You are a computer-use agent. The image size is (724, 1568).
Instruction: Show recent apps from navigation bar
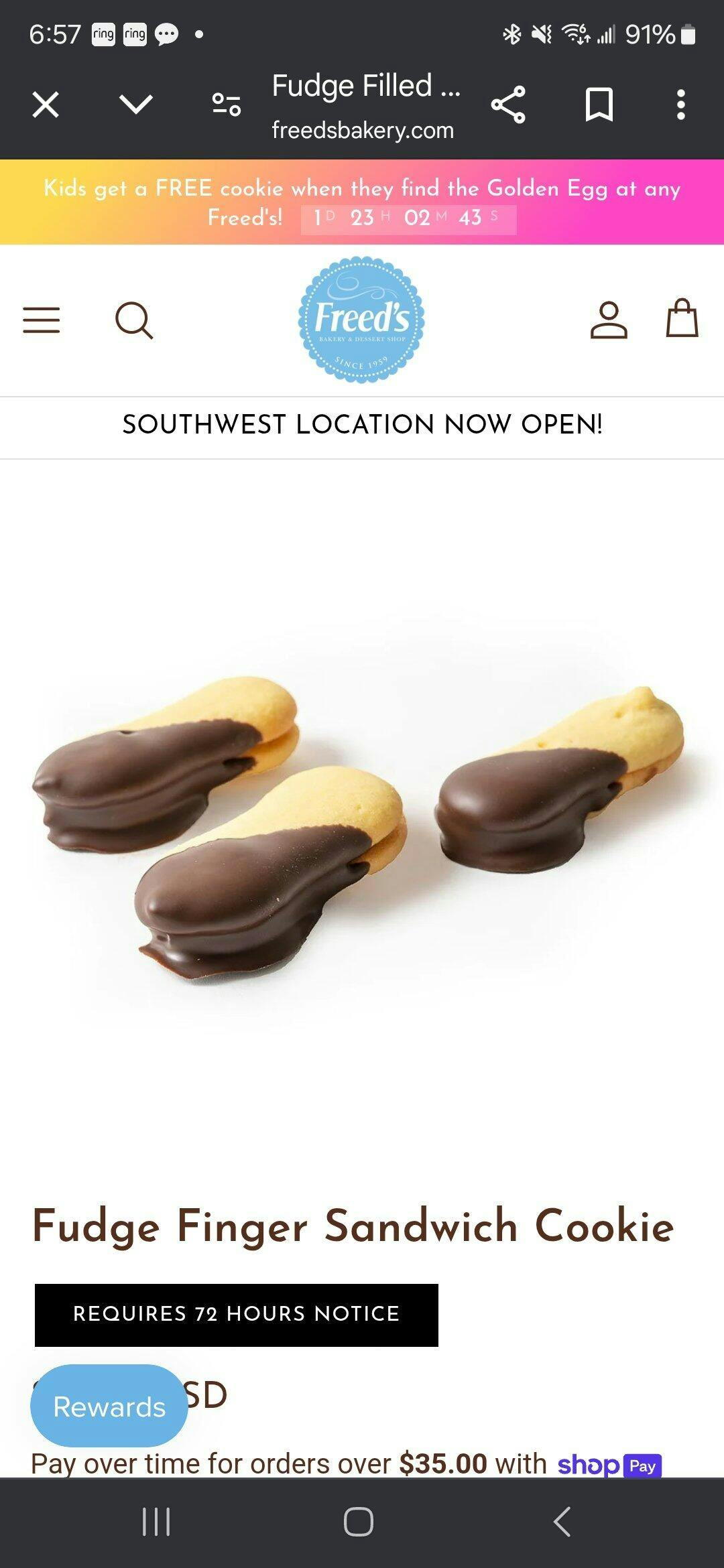pos(156,1521)
